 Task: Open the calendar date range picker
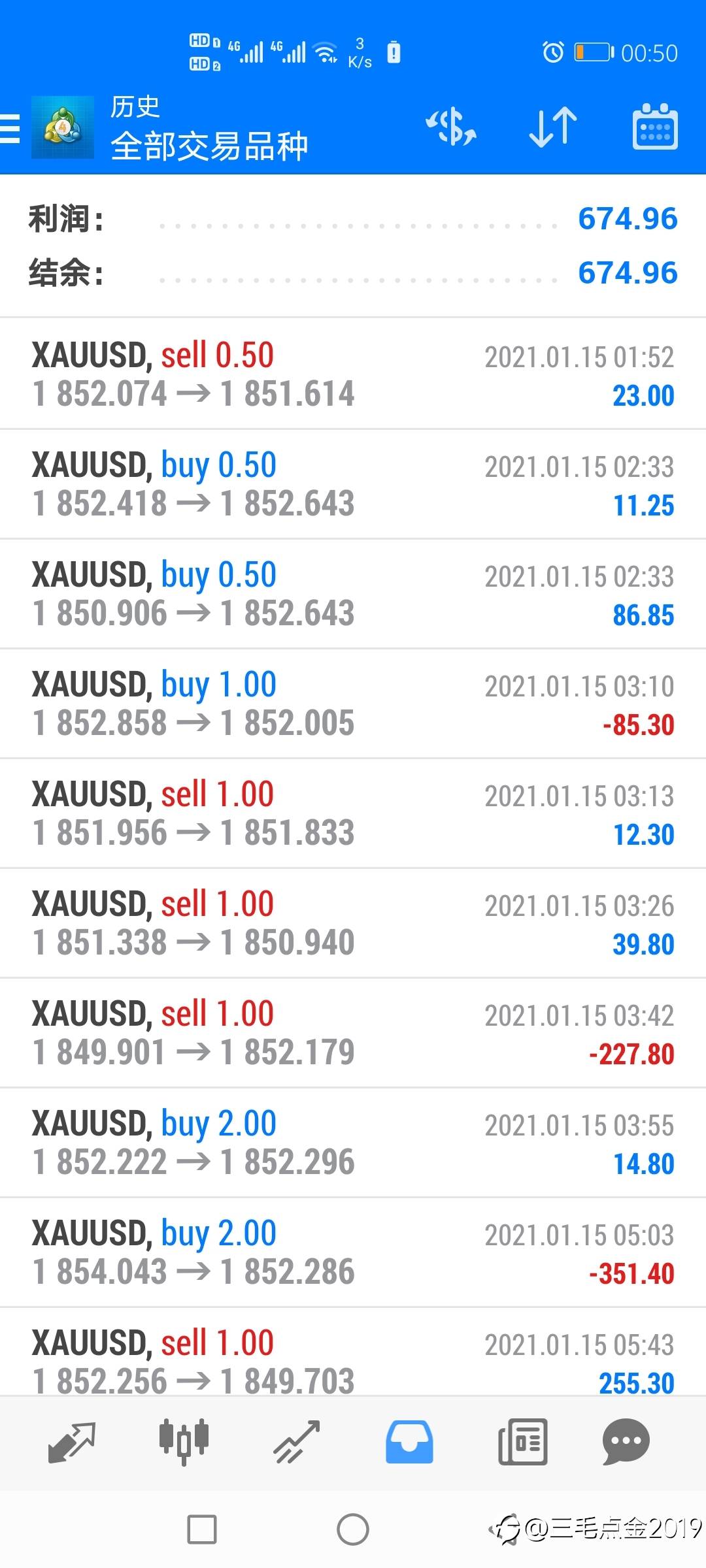coord(654,127)
